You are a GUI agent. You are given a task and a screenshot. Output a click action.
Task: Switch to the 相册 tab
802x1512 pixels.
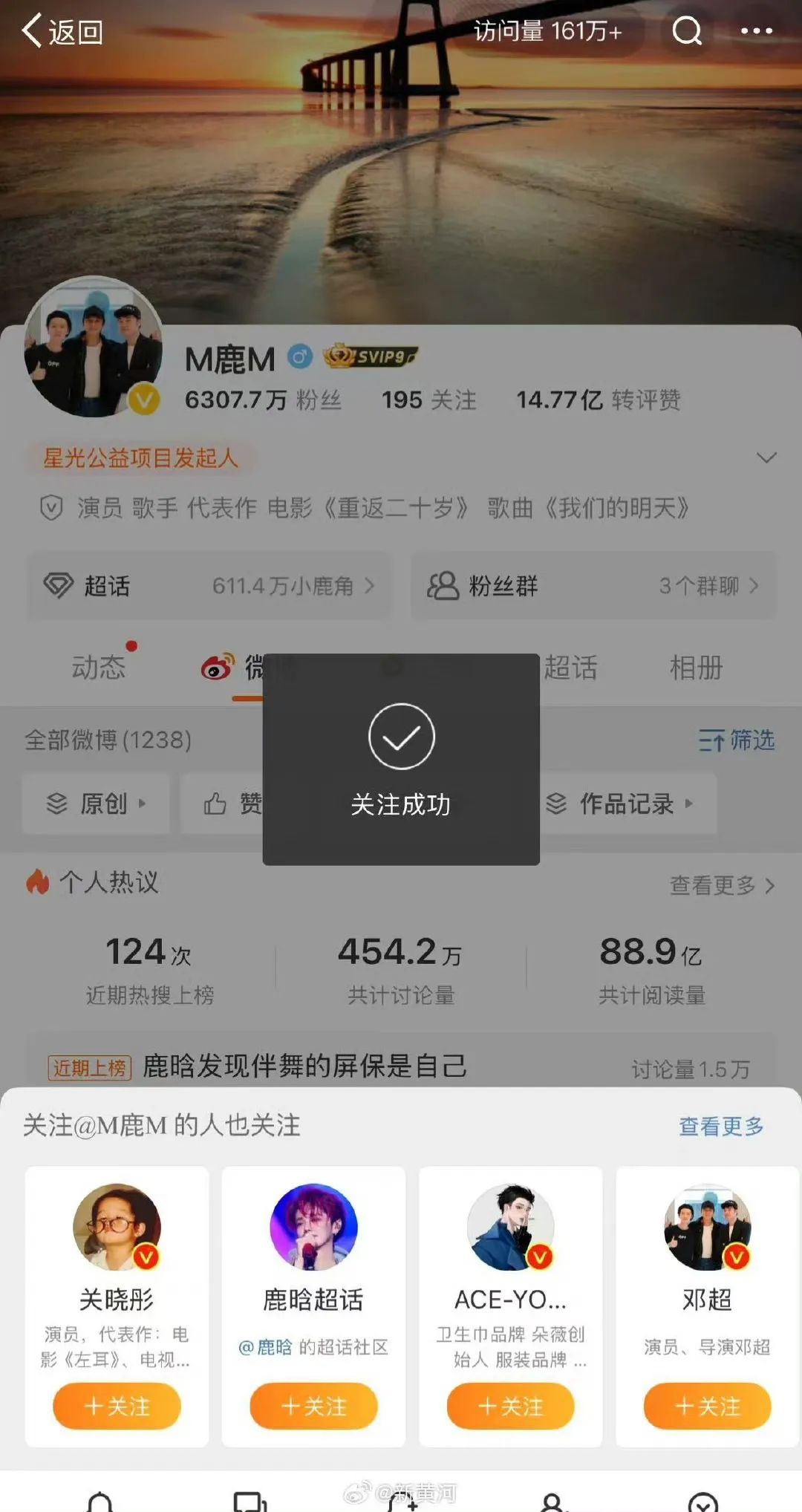[x=696, y=667]
